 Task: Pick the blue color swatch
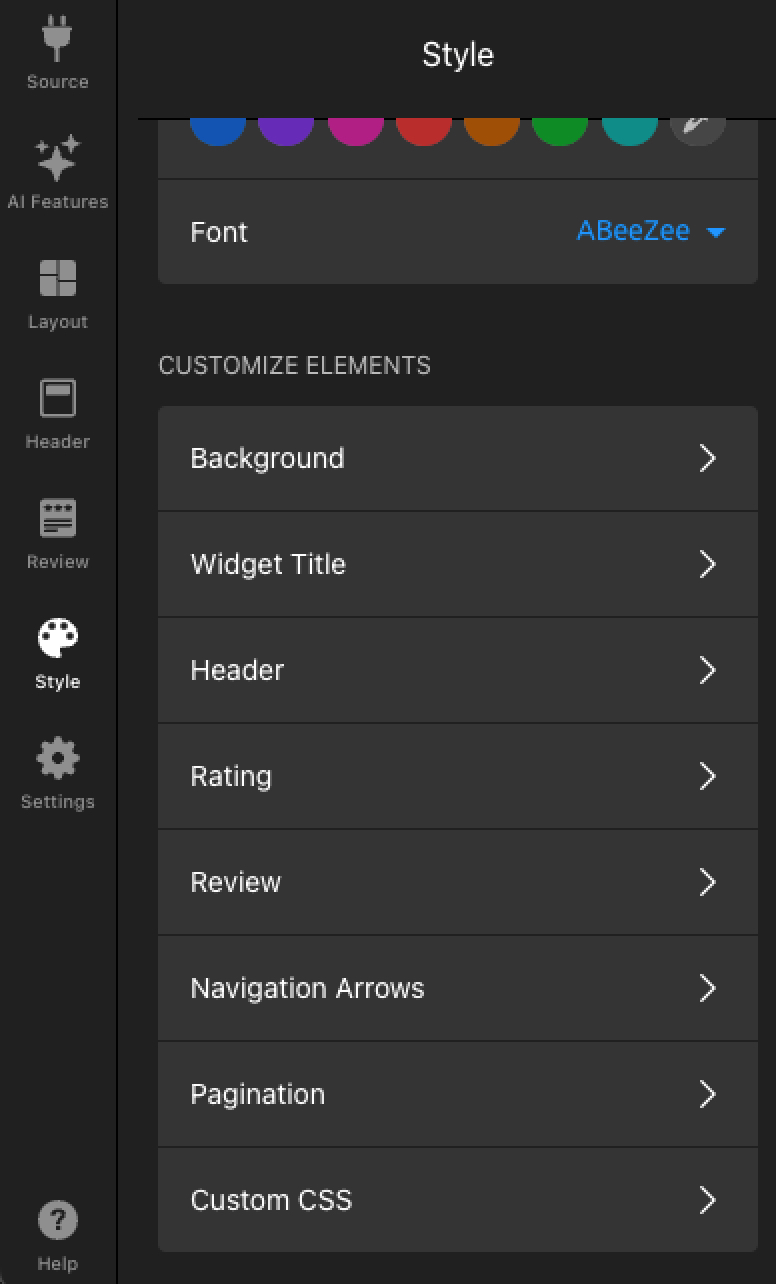[218, 130]
